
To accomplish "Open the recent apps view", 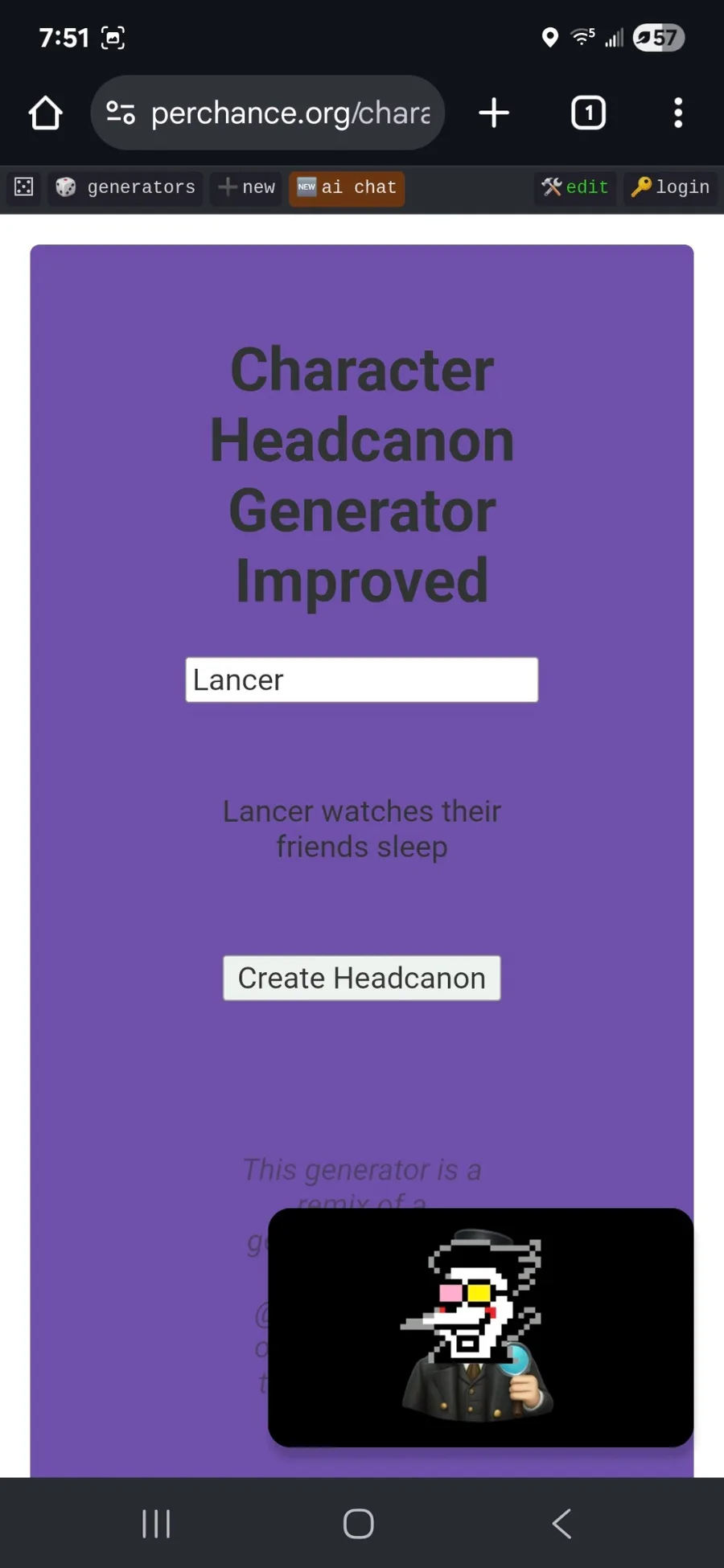I will pyautogui.click(x=156, y=1523).
